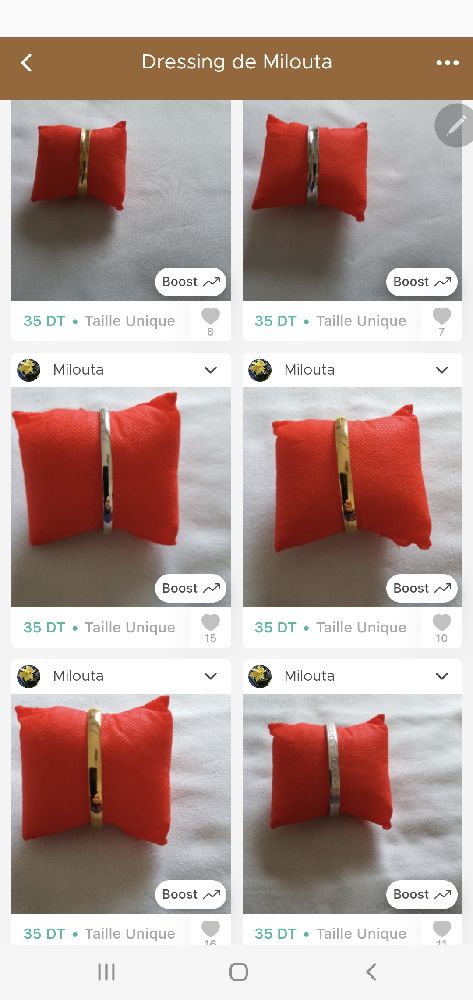Boost the item with 8 likes
473x1000 pixels.
tap(190, 282)
